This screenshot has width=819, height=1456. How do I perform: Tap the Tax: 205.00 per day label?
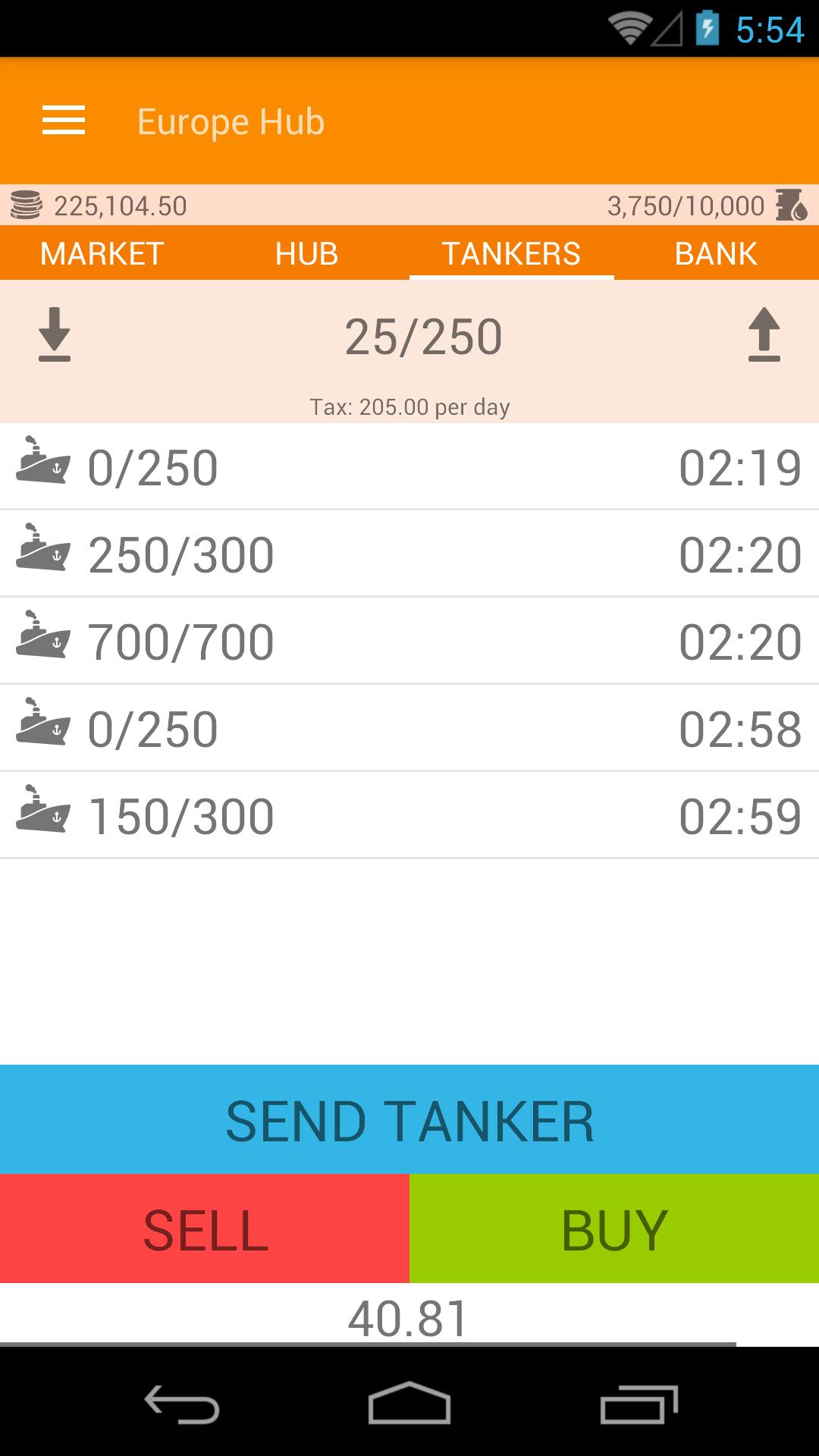[409, 406]
